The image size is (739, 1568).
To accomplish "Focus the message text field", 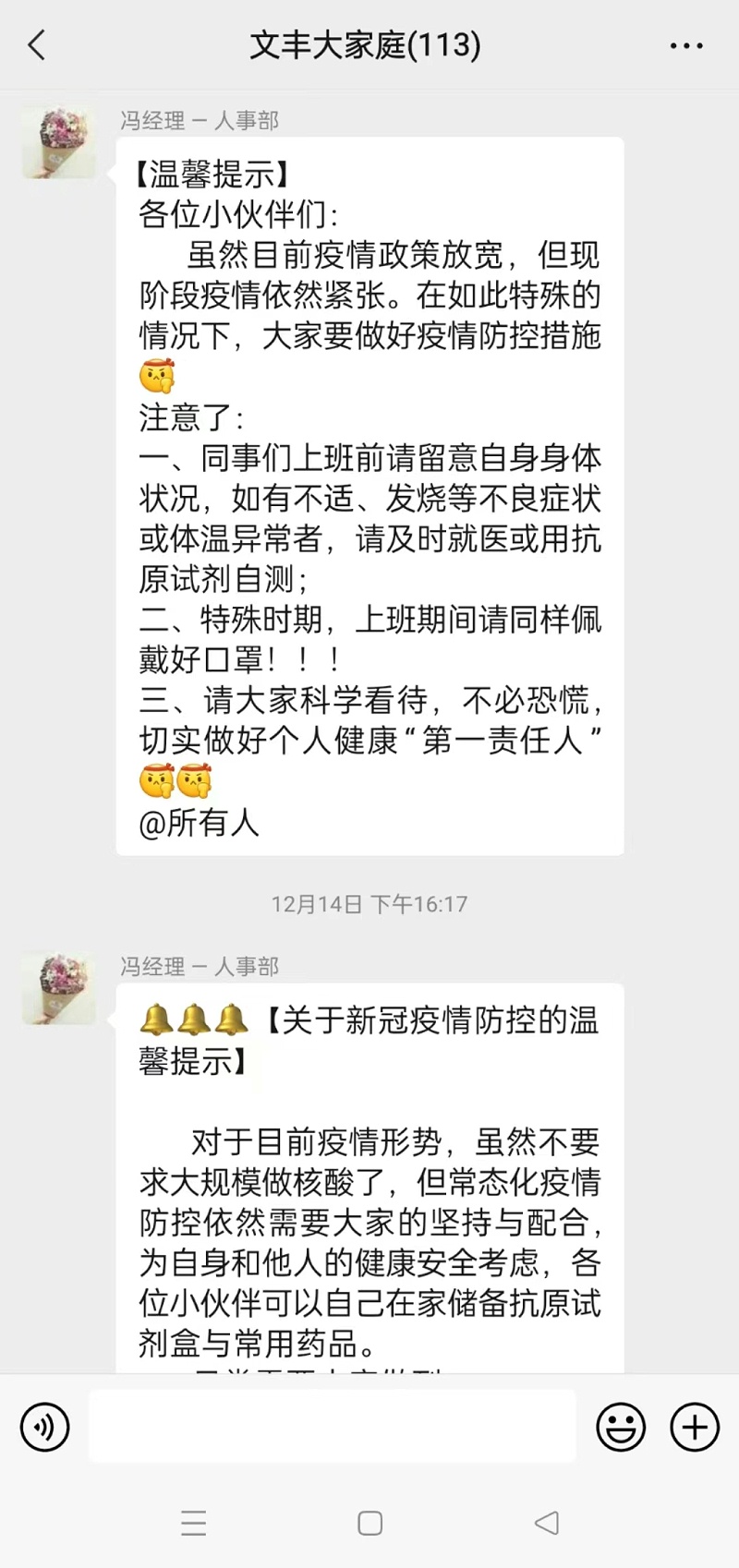I will tap(333, 1427).
